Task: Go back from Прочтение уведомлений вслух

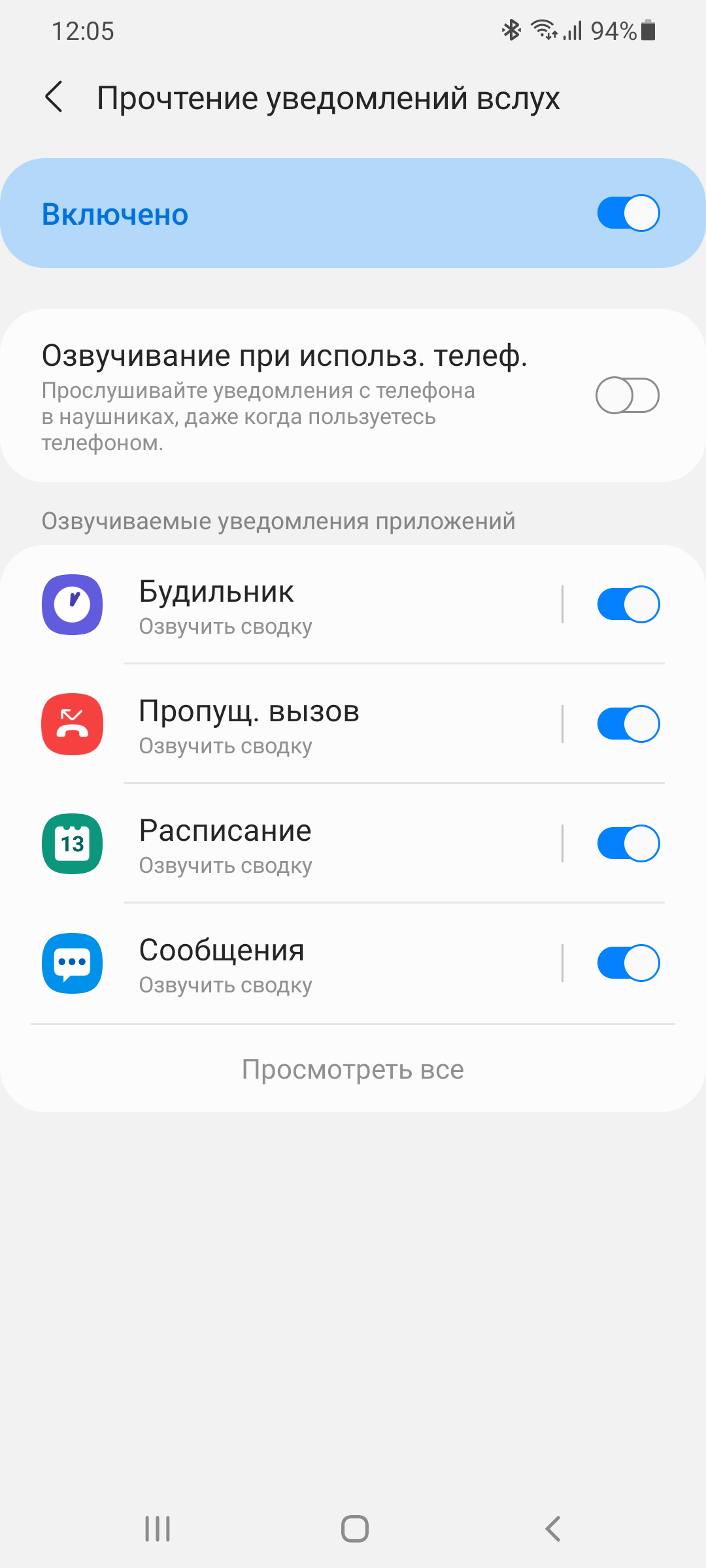Action: [x=54, y=98]
